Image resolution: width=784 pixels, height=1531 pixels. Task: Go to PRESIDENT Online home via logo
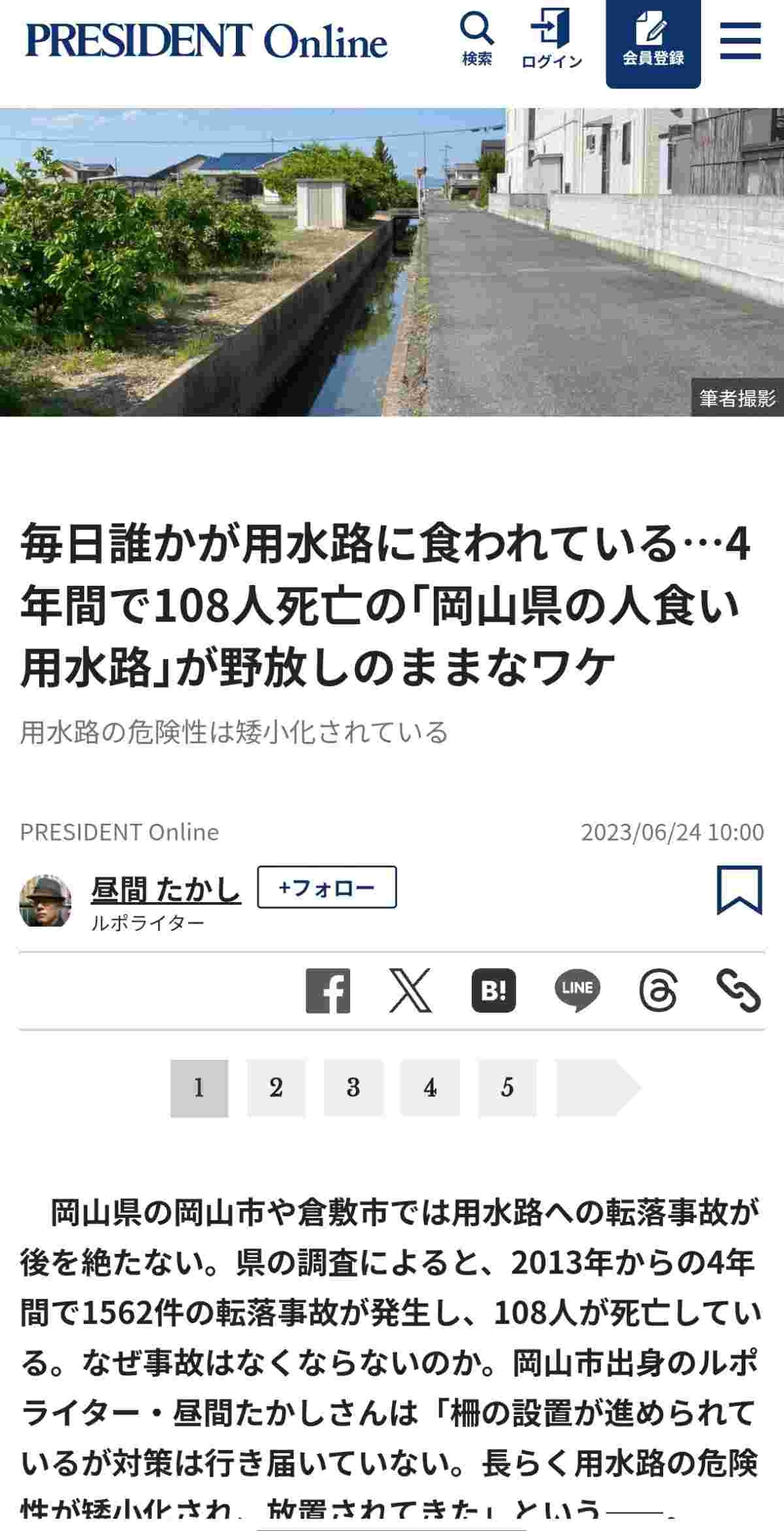coord(206,42)
